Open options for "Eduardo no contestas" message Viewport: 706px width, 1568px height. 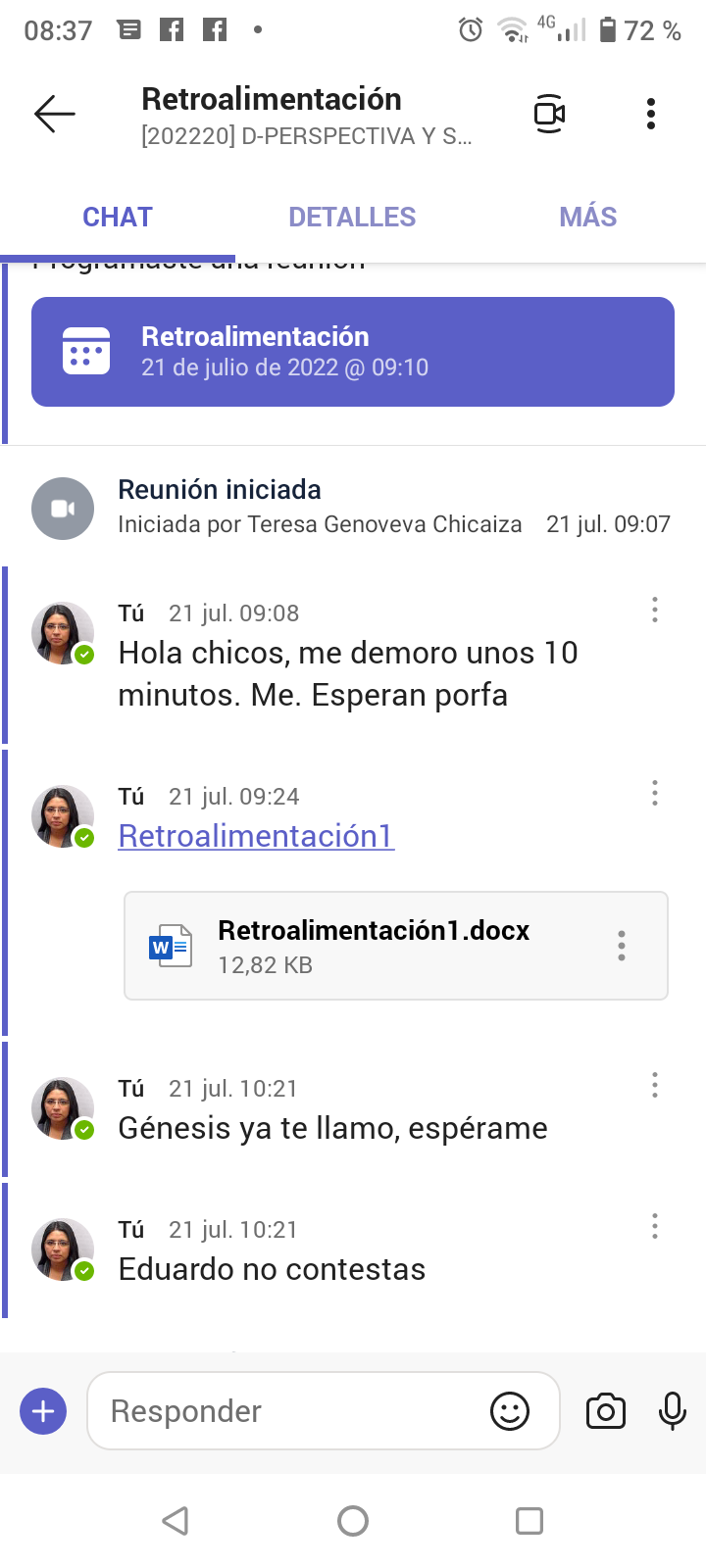pos(655,1226)
